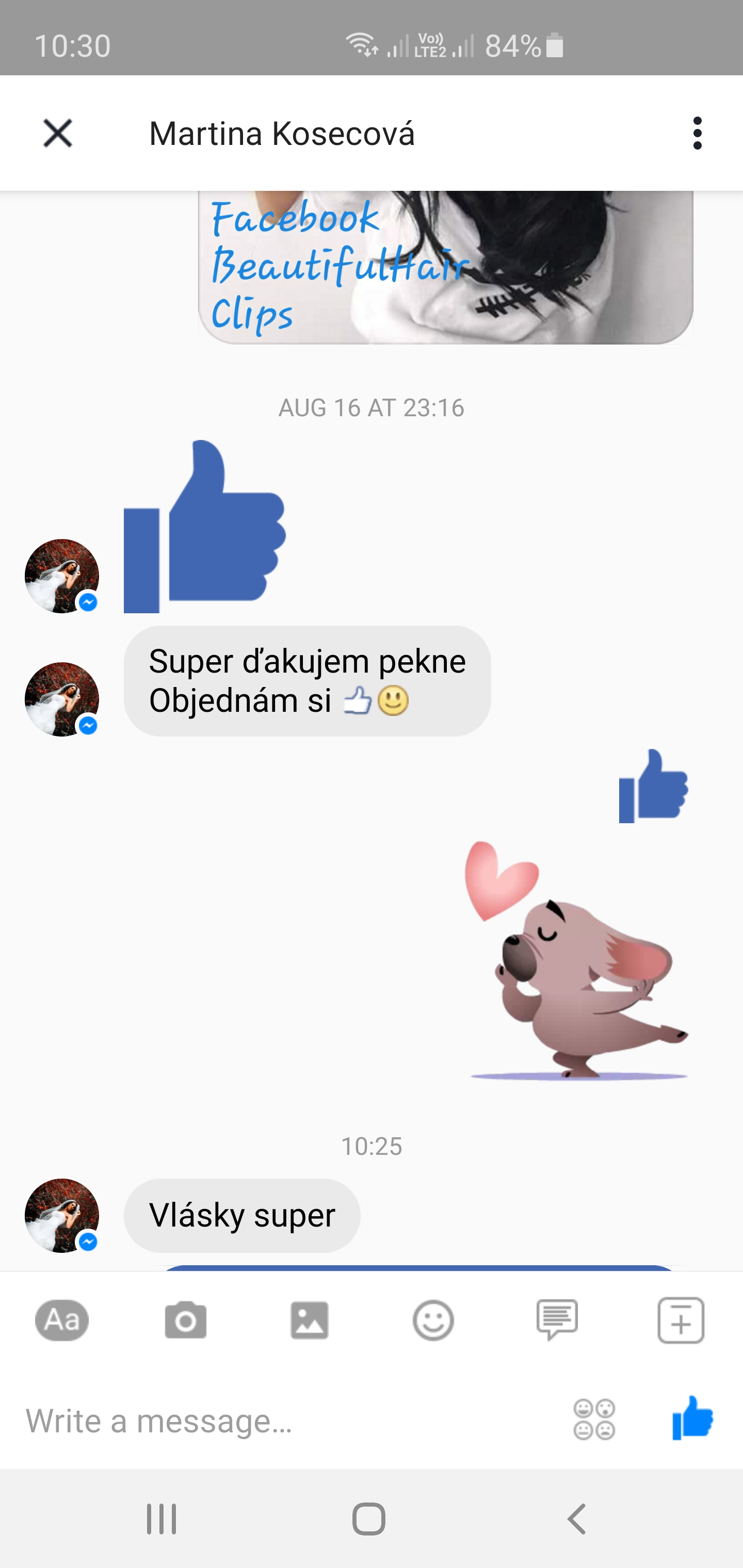Image resolution: width=743 pixels, height=1568 pixels.
Task: Open the saved replies speech bubble icon
Action: (557, 1320)
